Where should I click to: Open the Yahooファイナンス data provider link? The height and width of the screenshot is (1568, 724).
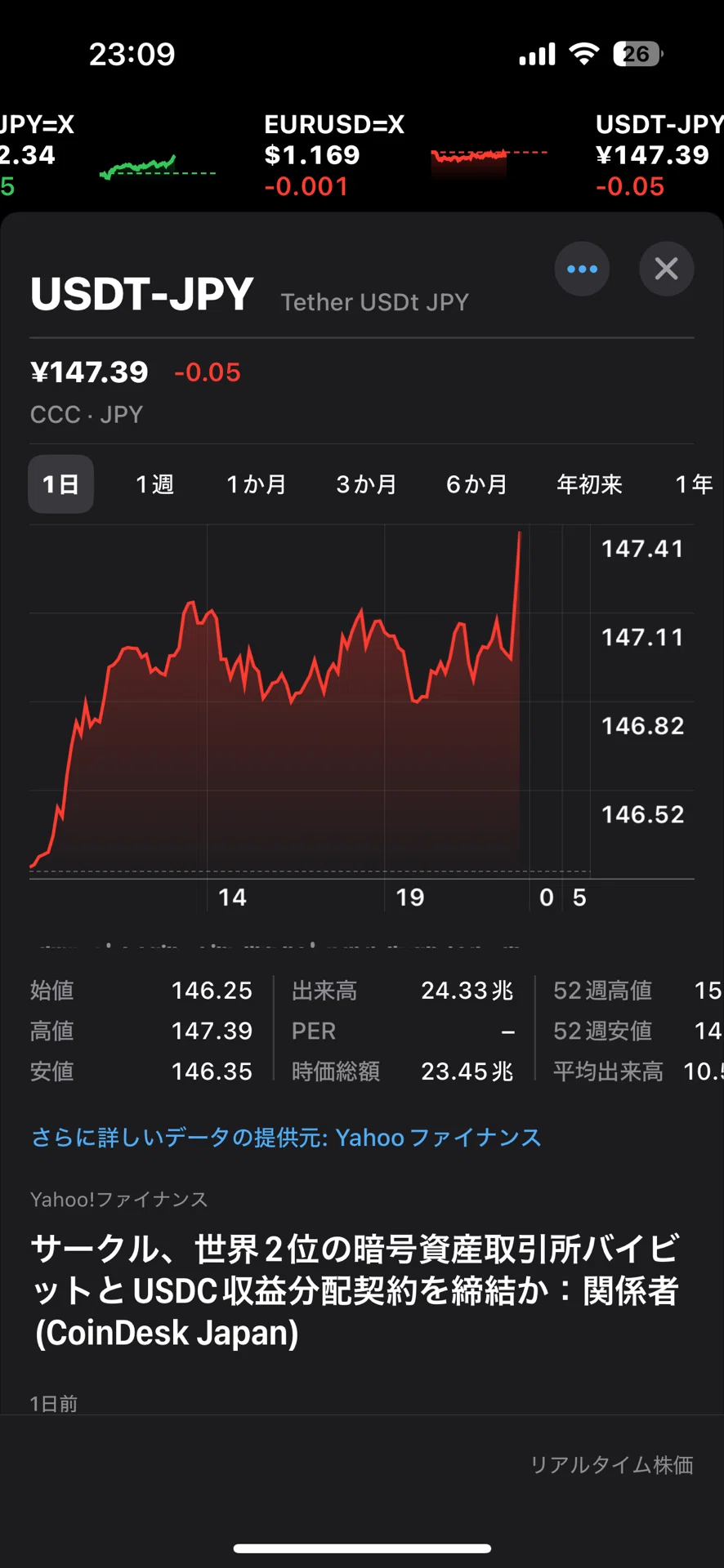(286, 1138)
